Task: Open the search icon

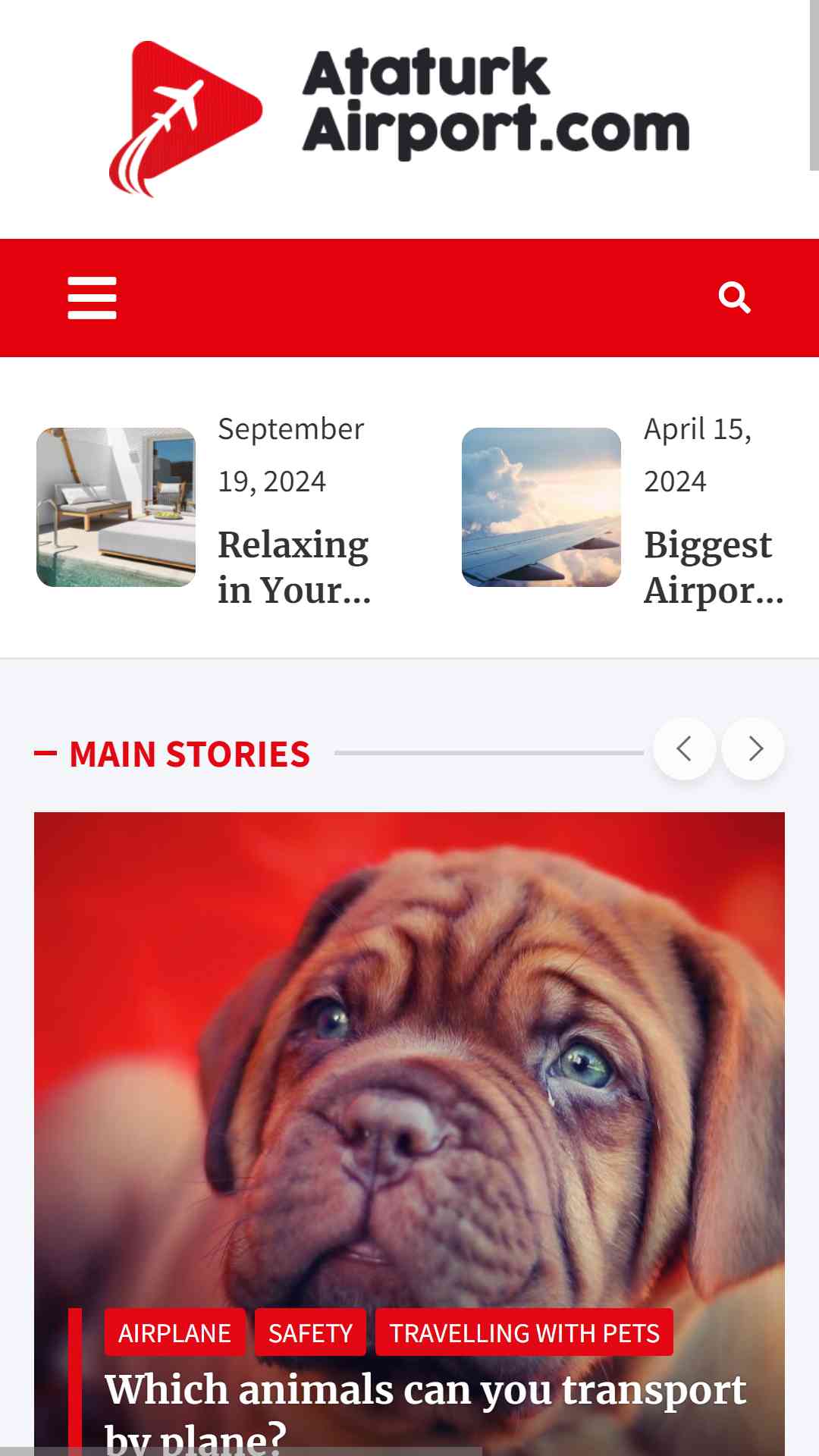Action: pos(734,297)
